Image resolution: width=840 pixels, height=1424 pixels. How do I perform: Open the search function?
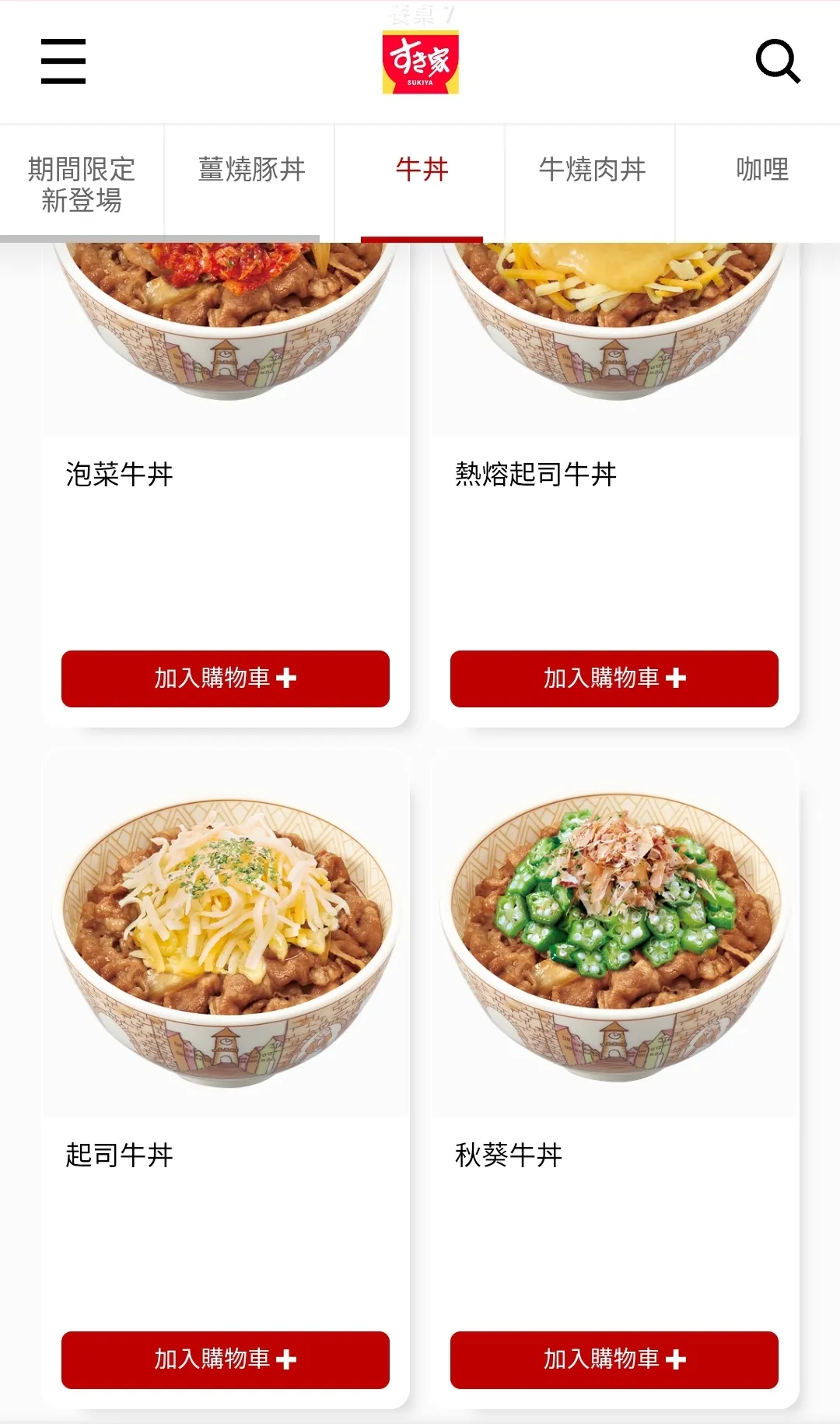click(x=779, y=61)
